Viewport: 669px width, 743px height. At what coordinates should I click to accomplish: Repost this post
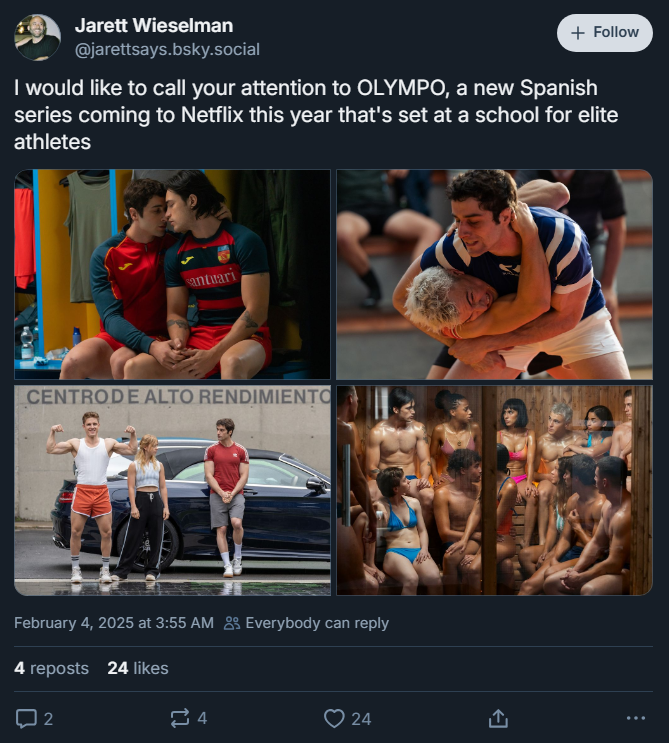coord(188,718)
